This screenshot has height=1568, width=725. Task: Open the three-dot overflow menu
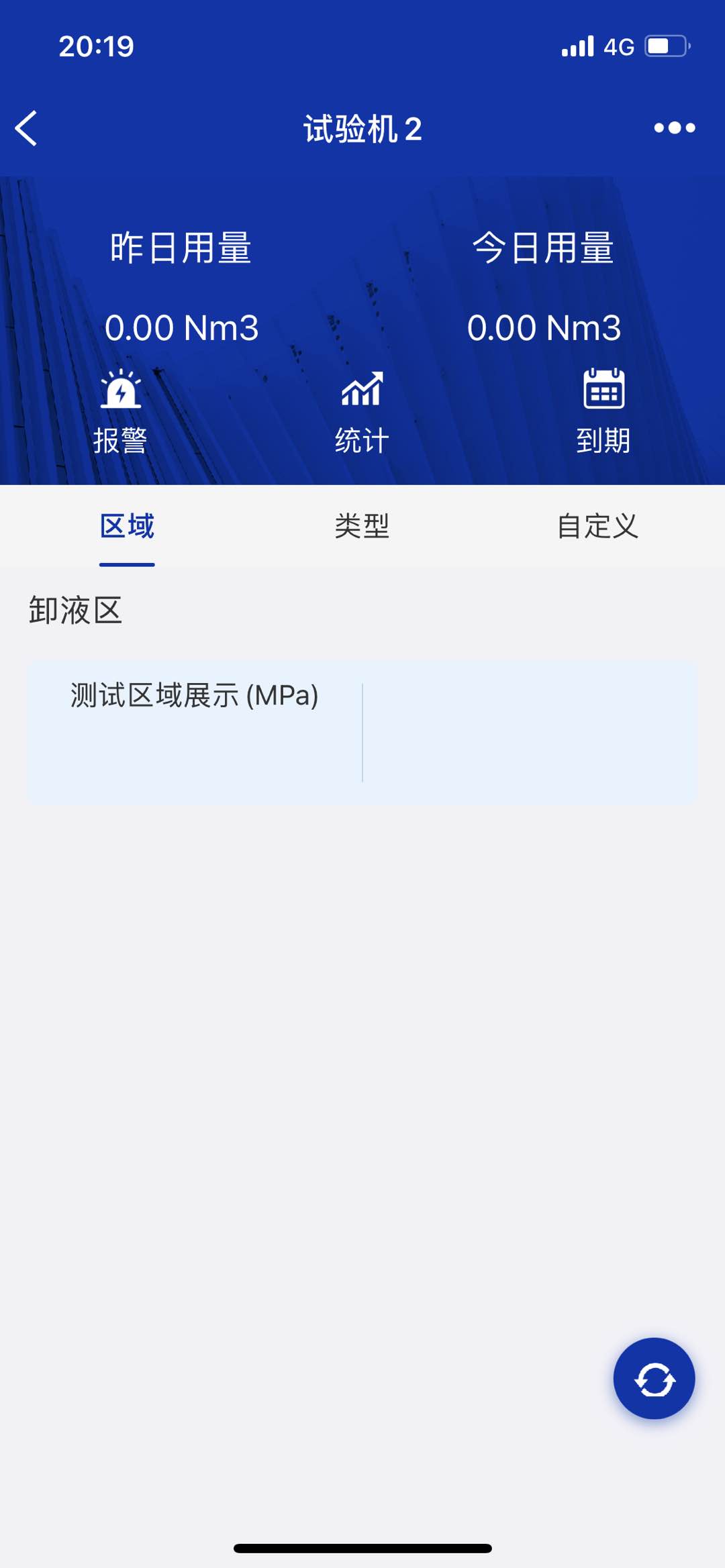(674, 128)
